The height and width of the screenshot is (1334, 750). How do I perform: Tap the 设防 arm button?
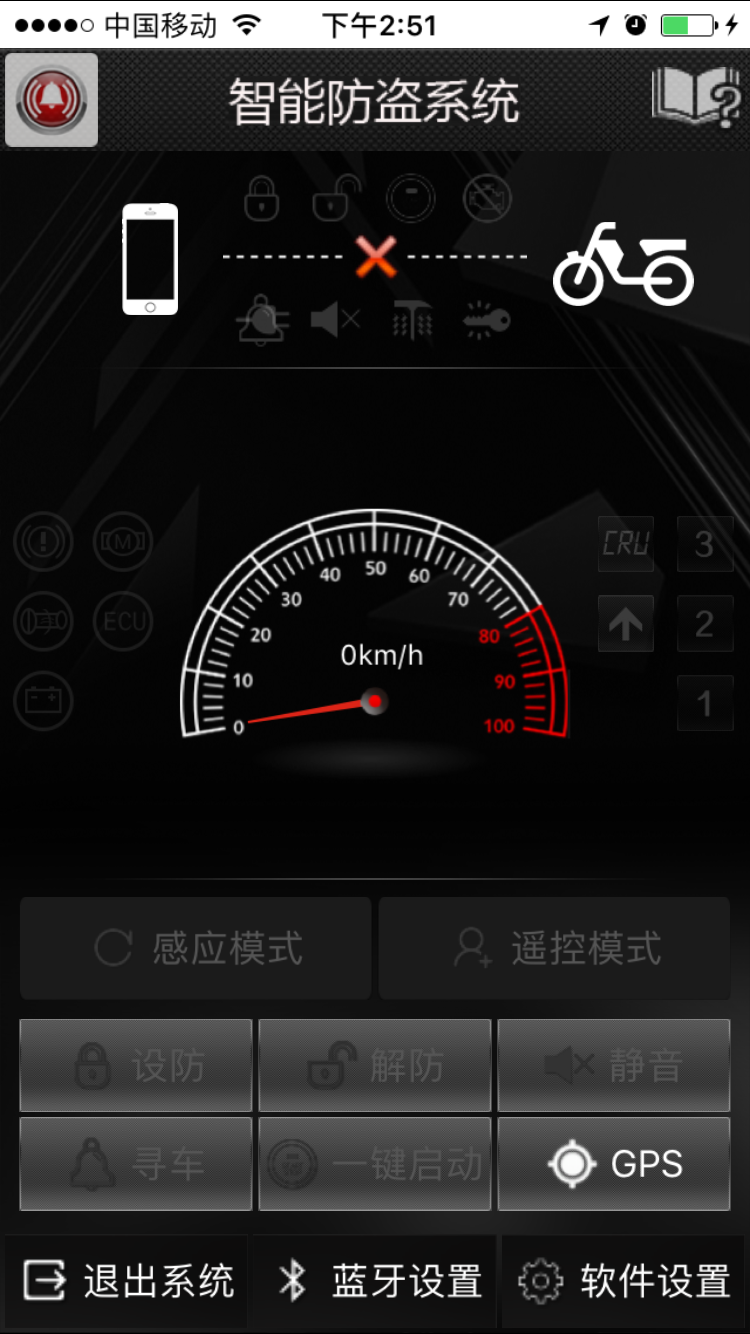click(136, 1066)
